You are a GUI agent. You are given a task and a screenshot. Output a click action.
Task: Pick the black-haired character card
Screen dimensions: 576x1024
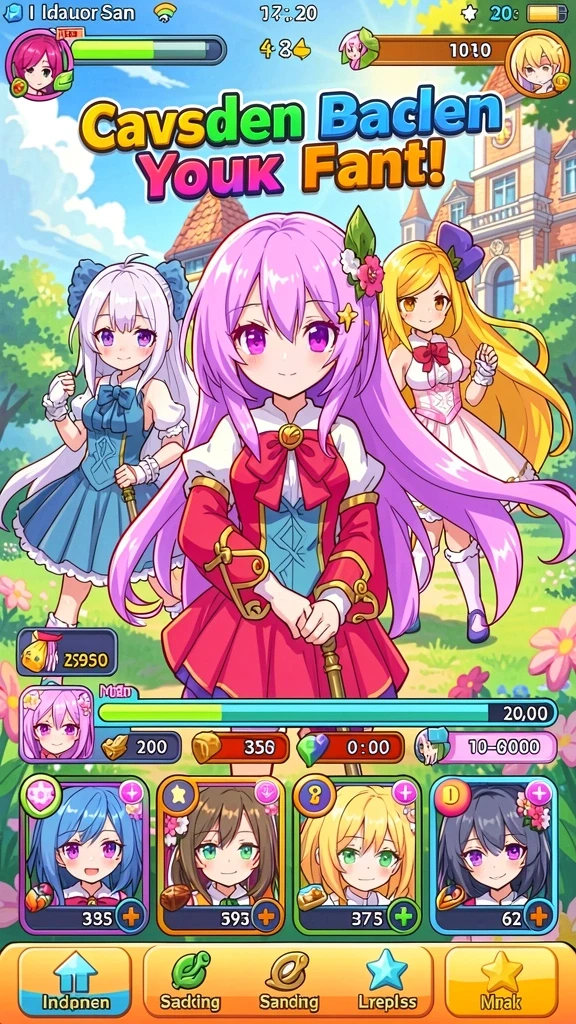coord(494,856)
